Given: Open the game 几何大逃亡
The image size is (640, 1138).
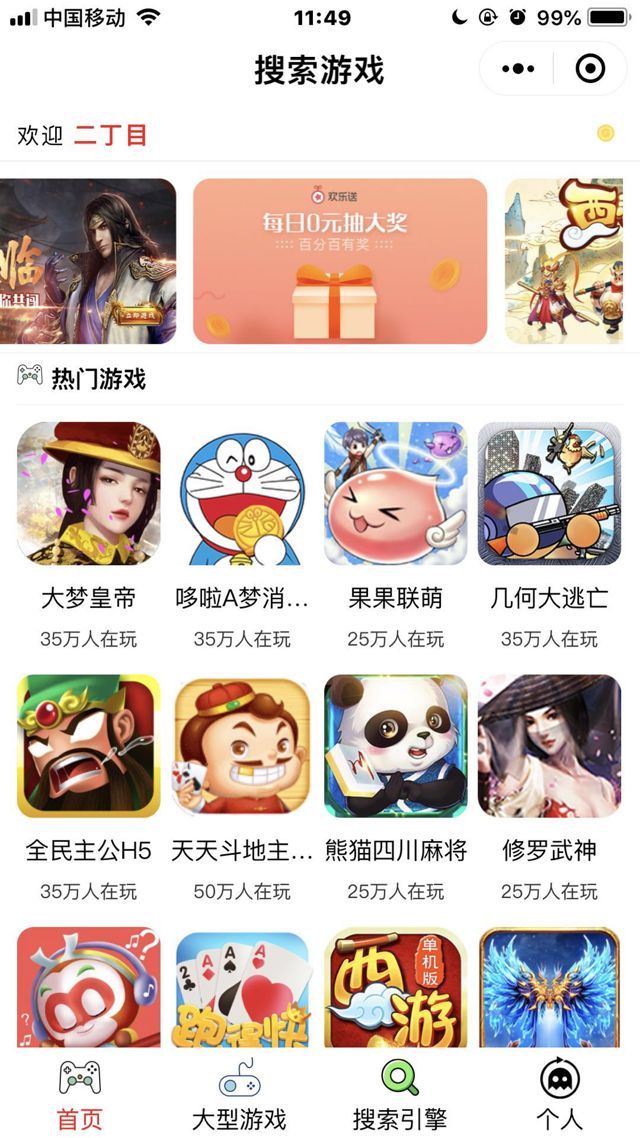Looking at the screenshot, I should pos(549,493).
